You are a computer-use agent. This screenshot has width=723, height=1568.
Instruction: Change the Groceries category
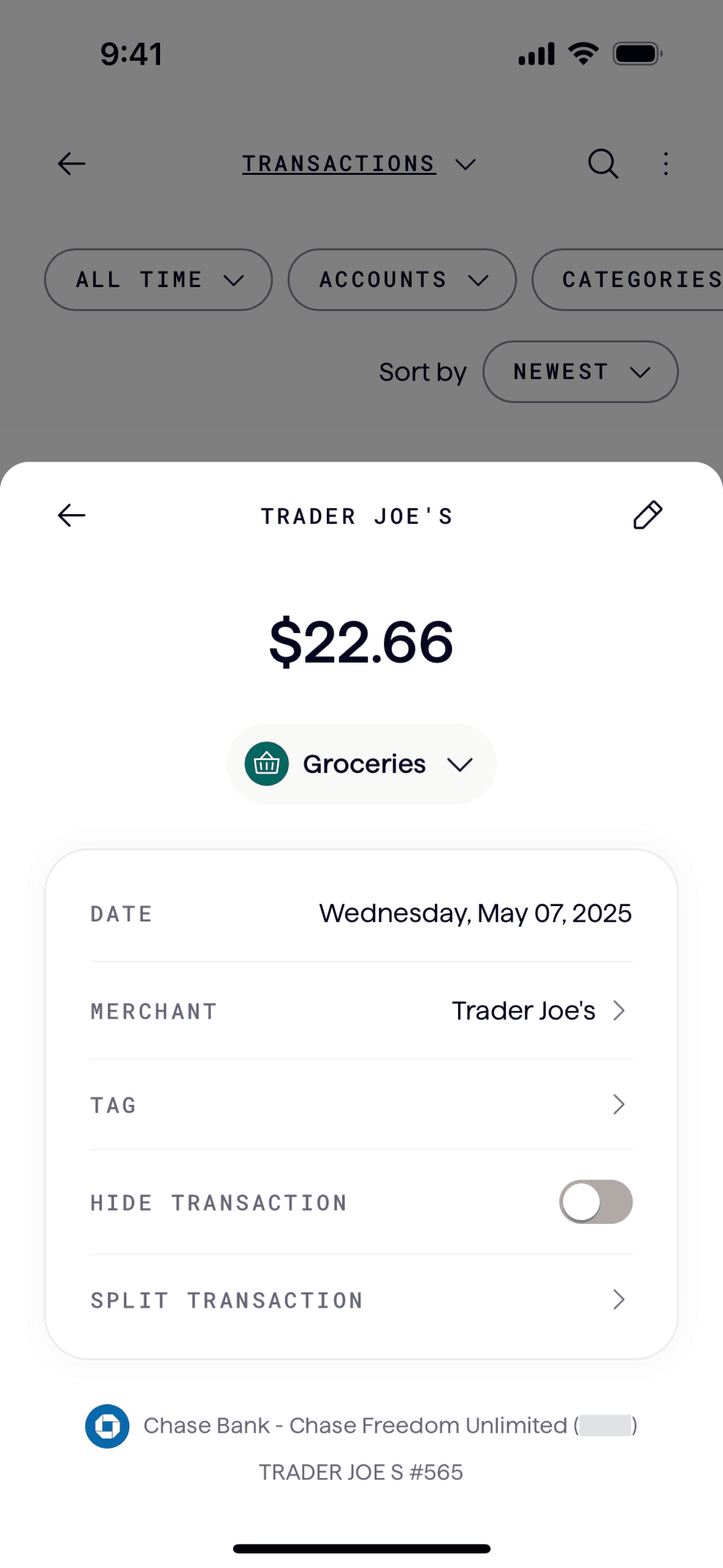(x=361, y=764)
